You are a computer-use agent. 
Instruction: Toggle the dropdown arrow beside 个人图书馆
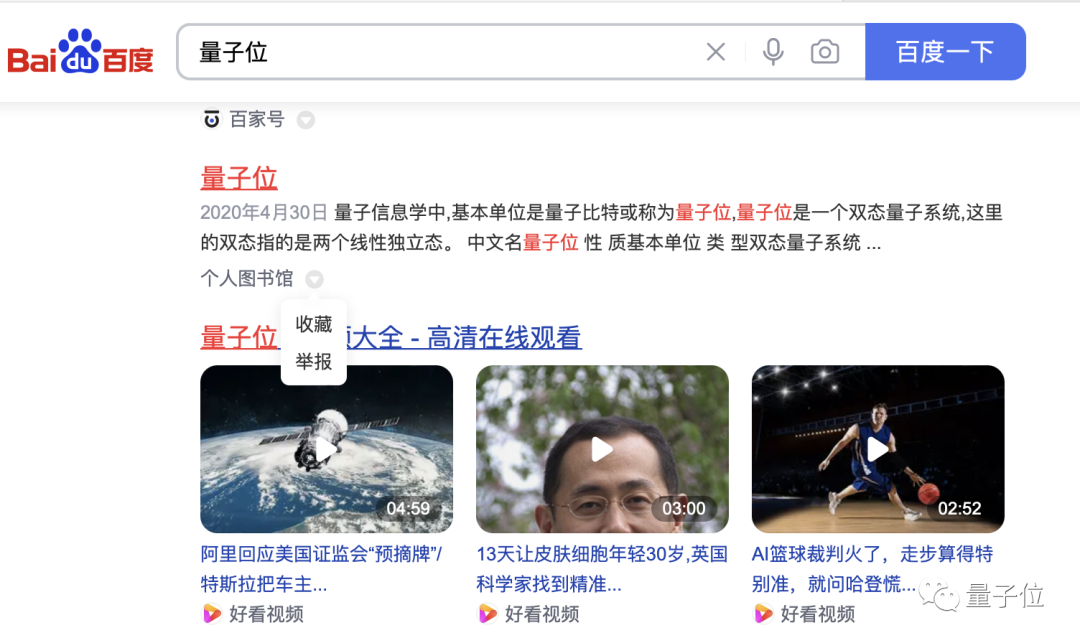[314, 279]
